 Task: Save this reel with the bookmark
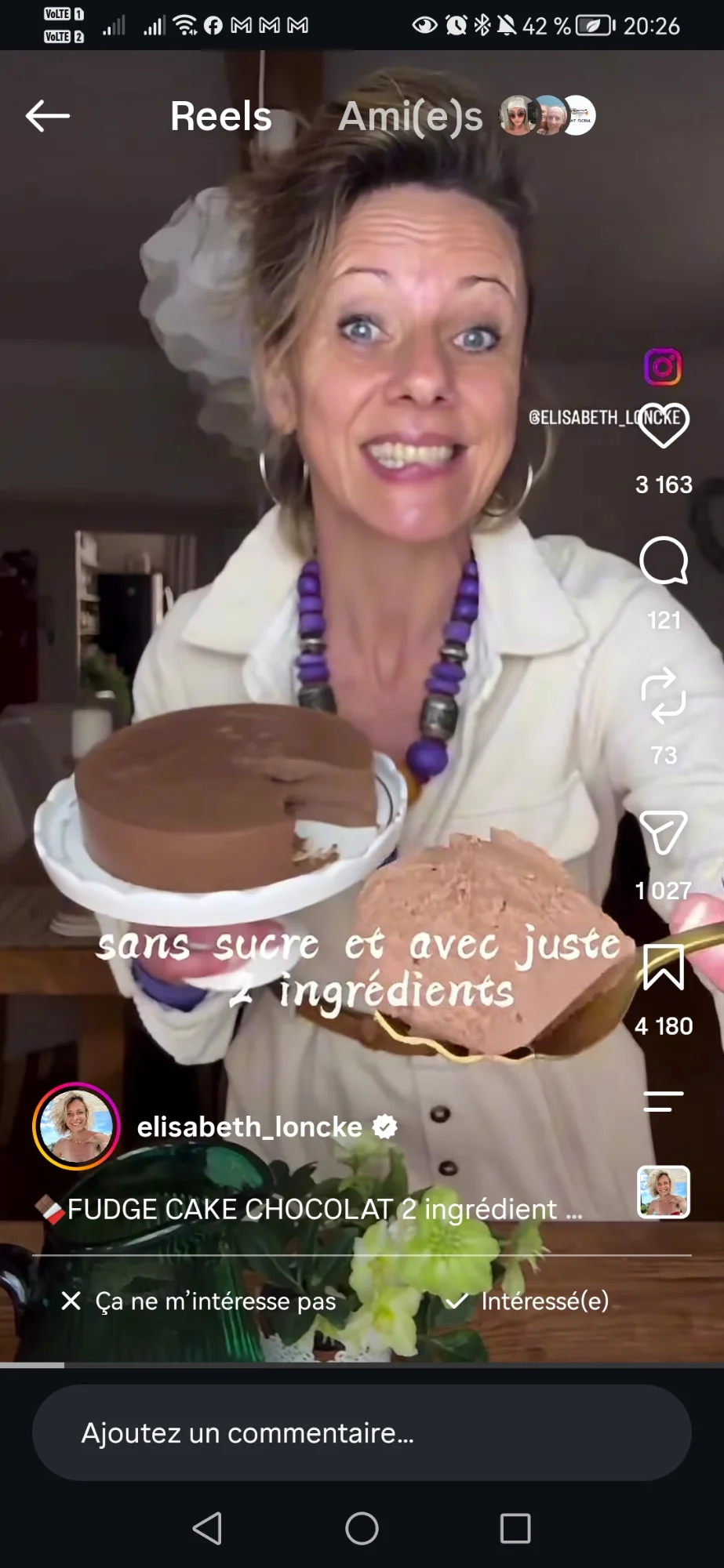[664, 967]
